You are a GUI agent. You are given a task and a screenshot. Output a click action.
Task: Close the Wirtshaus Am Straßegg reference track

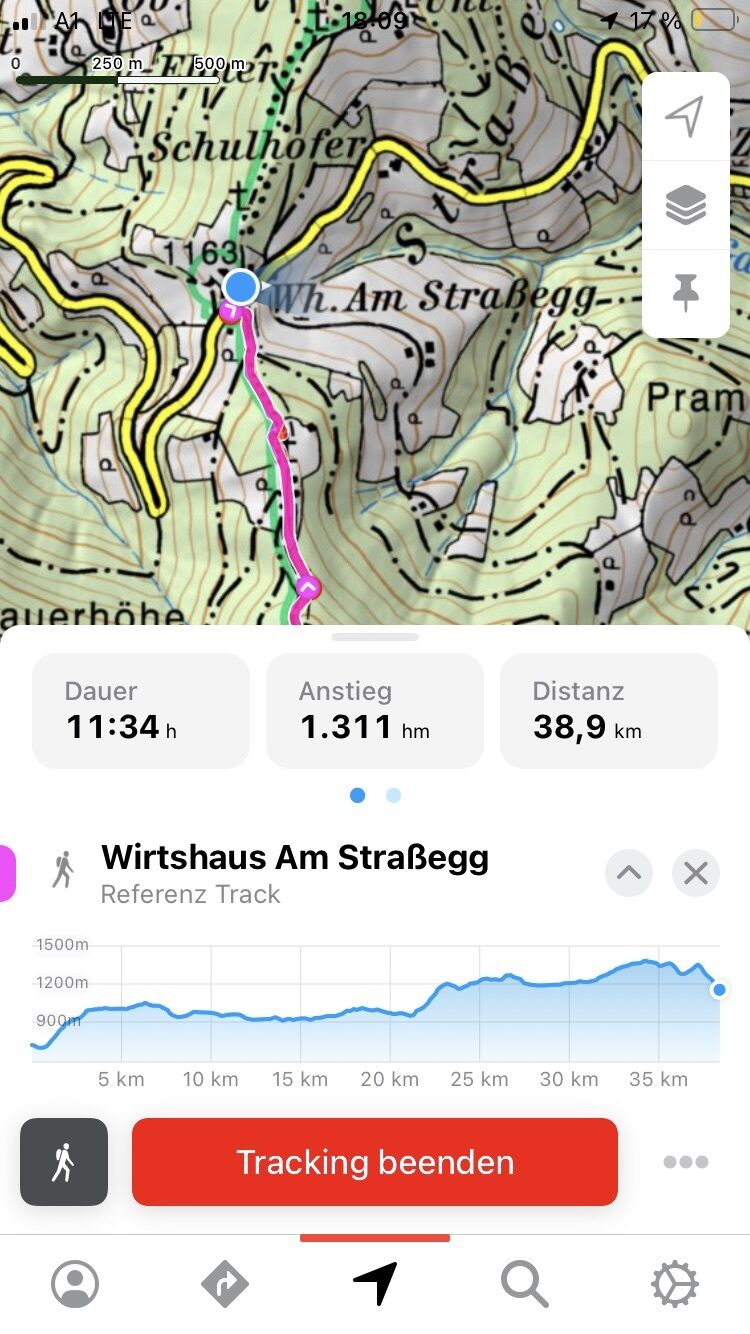[x=696, y=873]
